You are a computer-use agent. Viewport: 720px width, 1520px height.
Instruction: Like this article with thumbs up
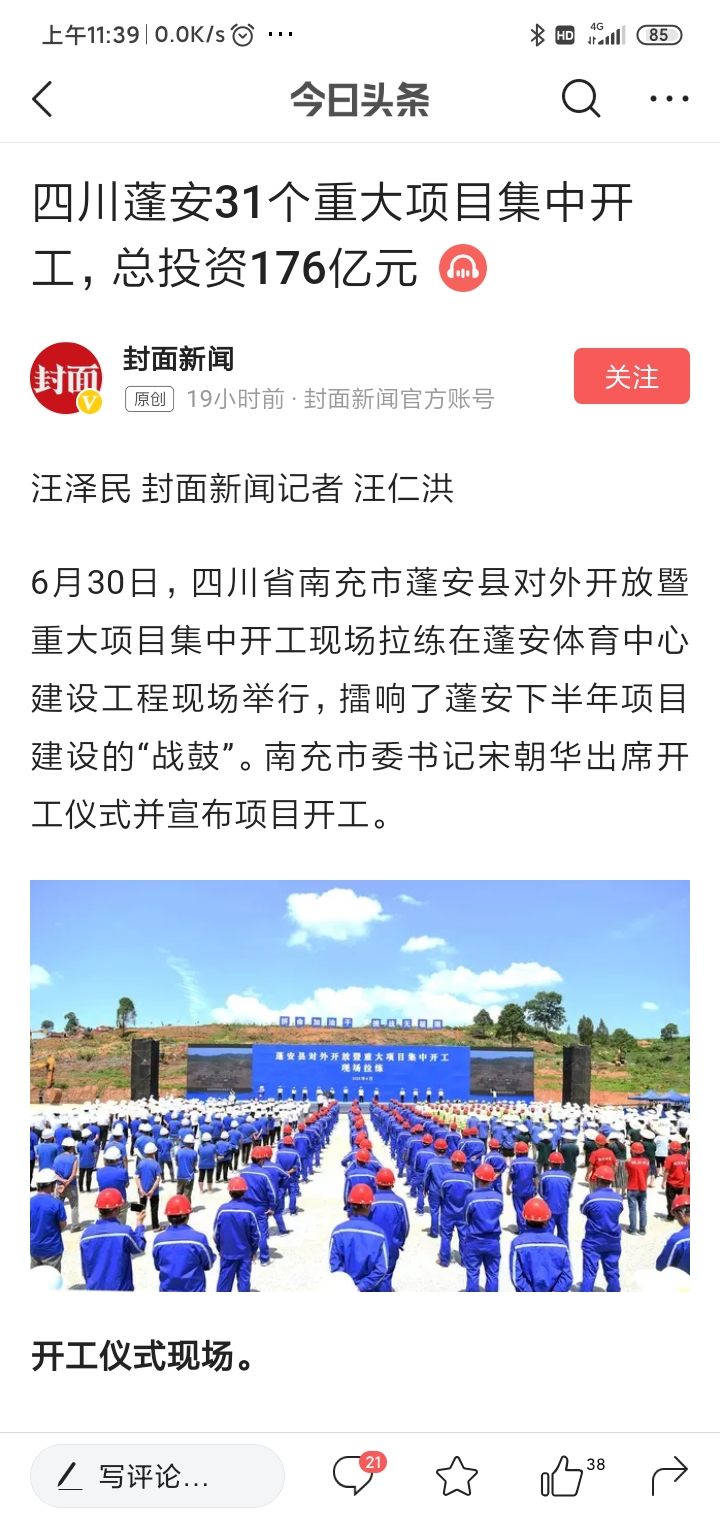pos(562,1476)
